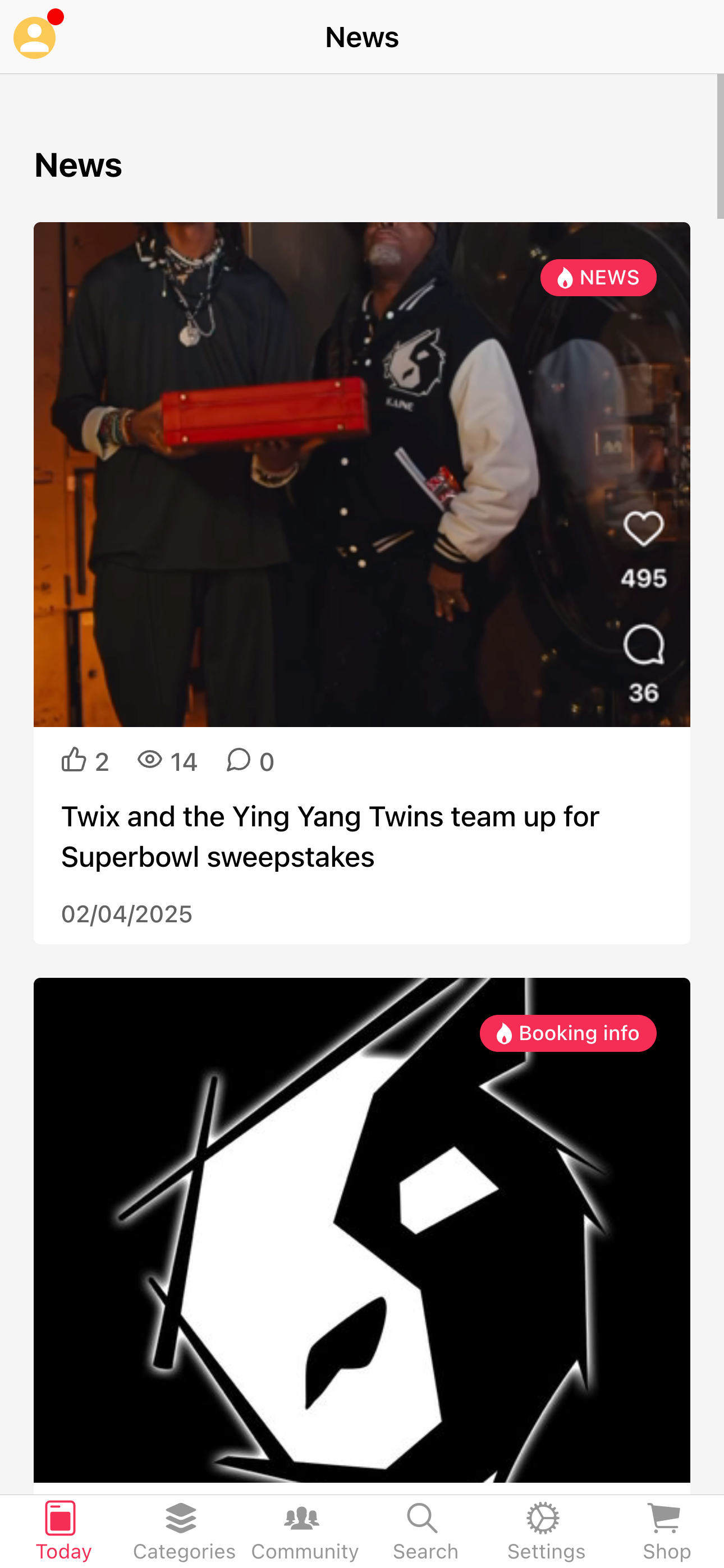Open the Booking info card
This screenshot has height=1568, width=724.
(361, 1230)
